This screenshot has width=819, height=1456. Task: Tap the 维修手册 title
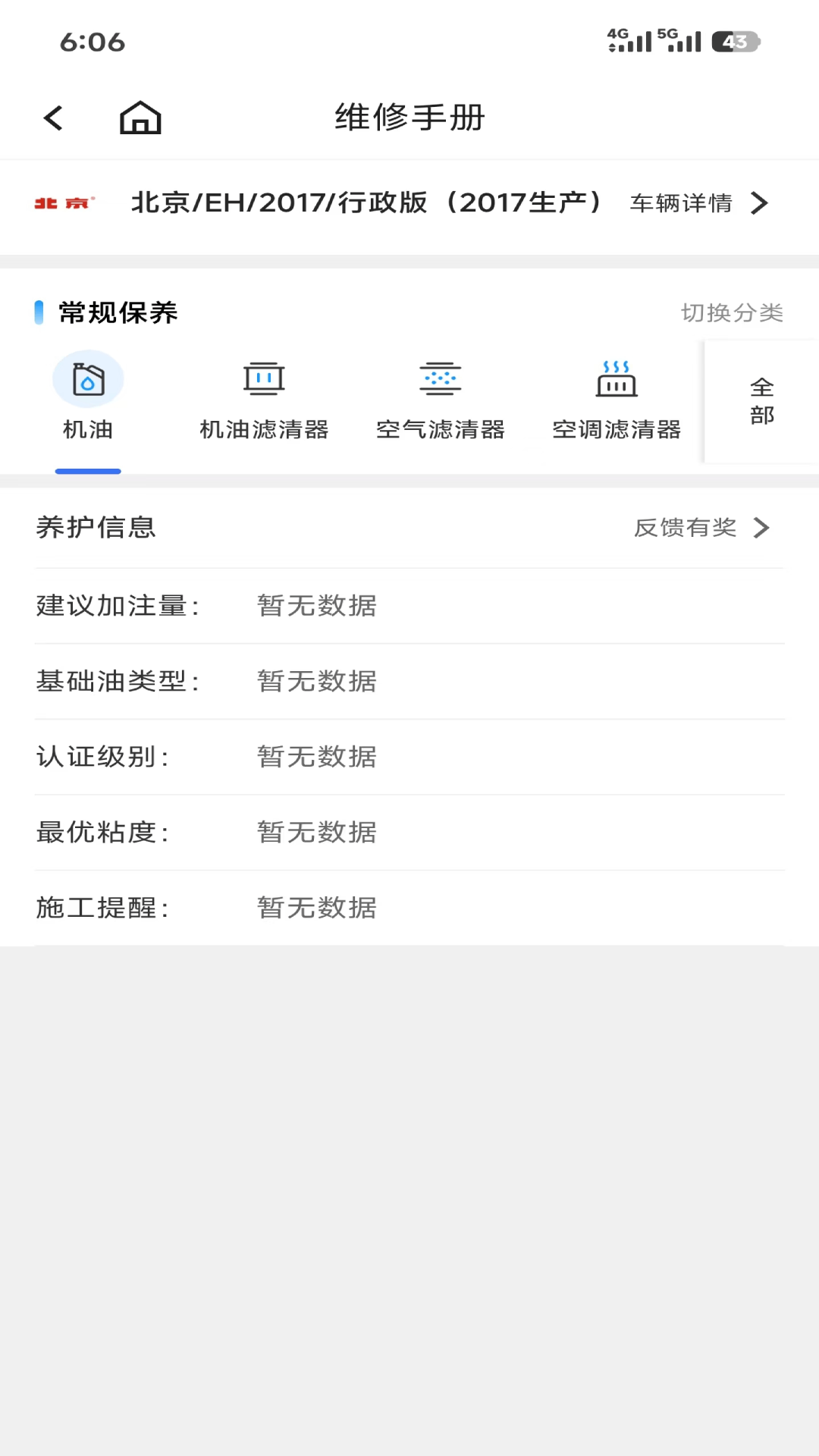[409, 118]
